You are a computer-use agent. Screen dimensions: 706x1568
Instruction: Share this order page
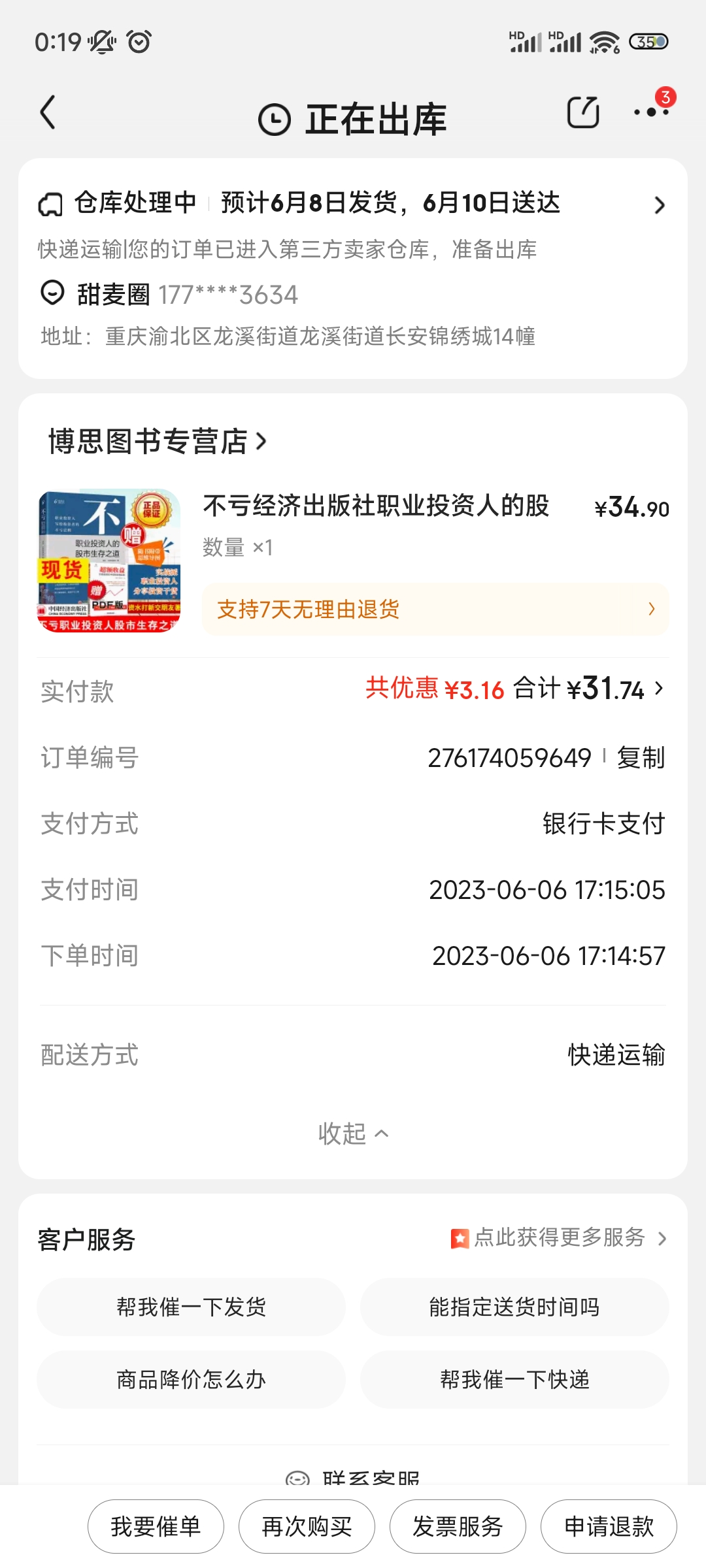(582, 113)
